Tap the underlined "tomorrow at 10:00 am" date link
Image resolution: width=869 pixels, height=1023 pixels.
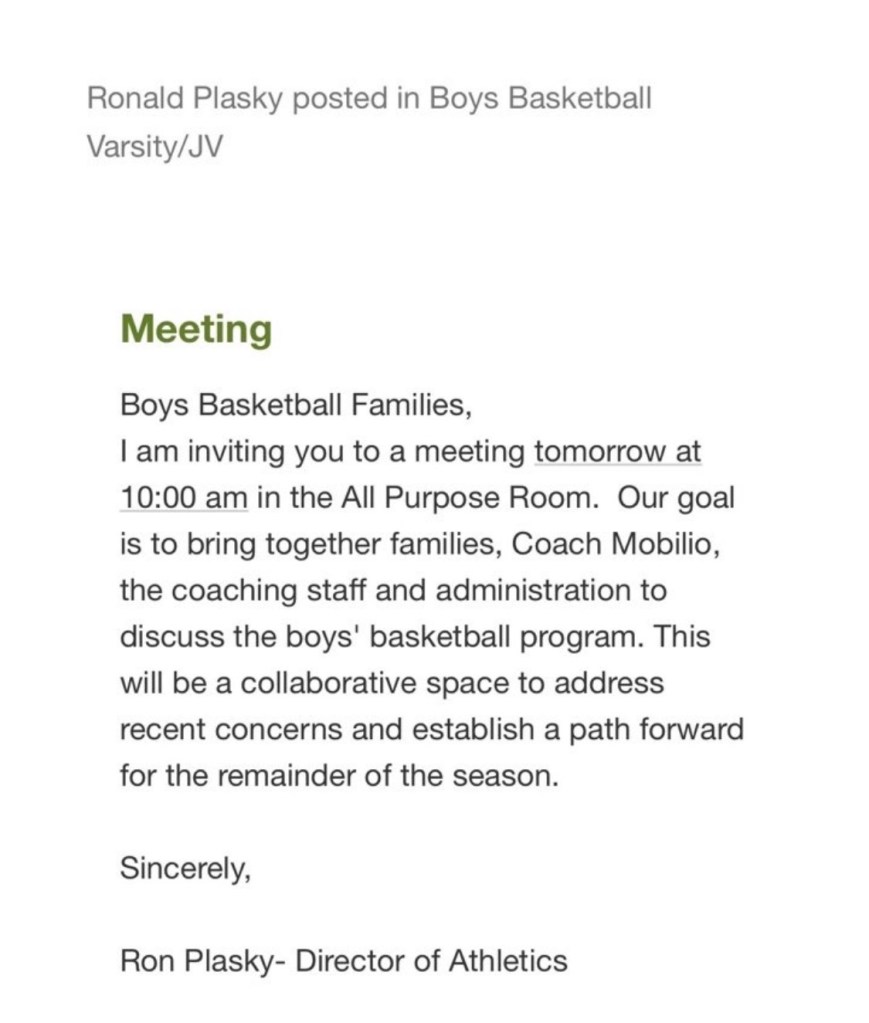click(x=617, y=451)
